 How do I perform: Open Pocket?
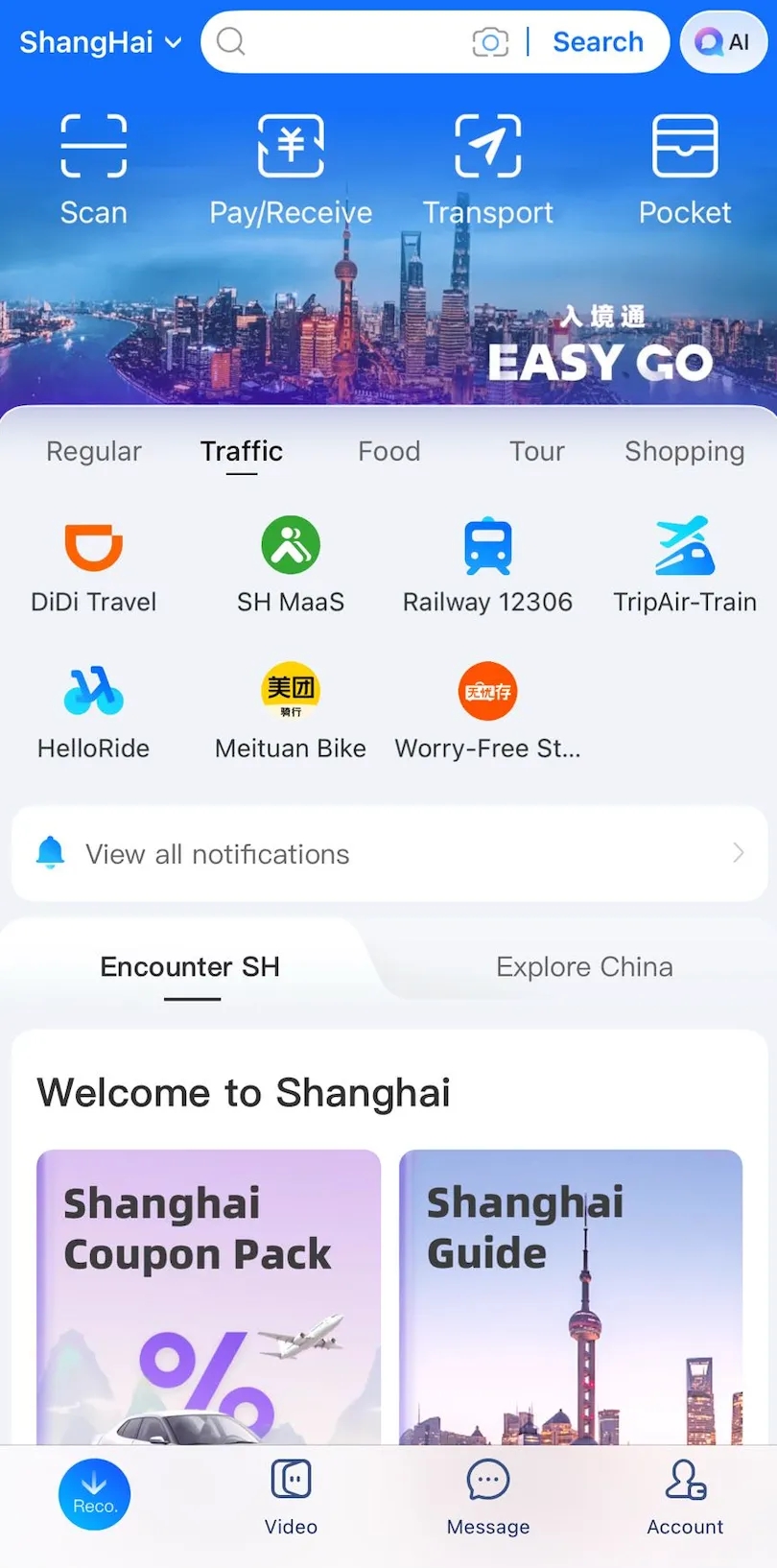tap(685, 169)
